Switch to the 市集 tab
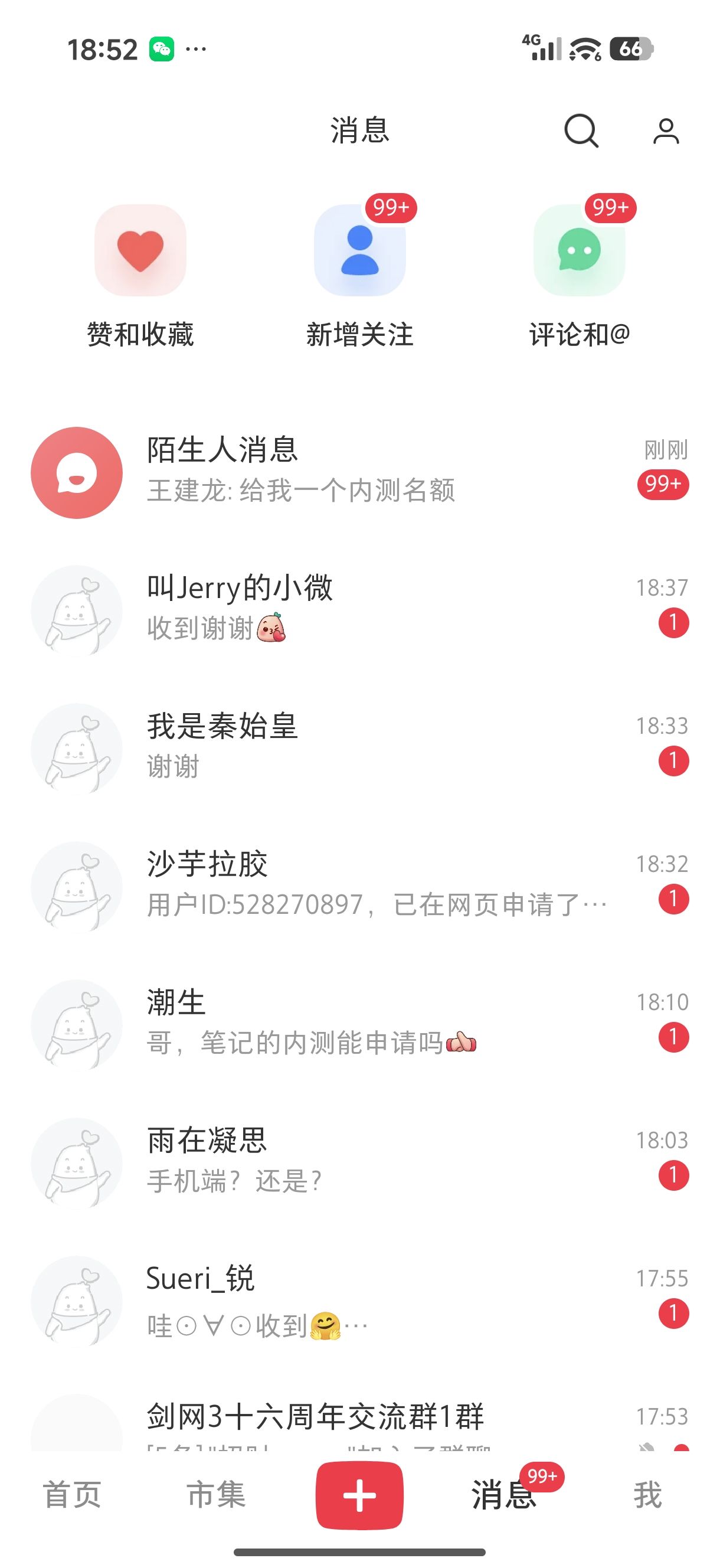The height and width of the screenshot is (1568, 720). point(216,1495)
